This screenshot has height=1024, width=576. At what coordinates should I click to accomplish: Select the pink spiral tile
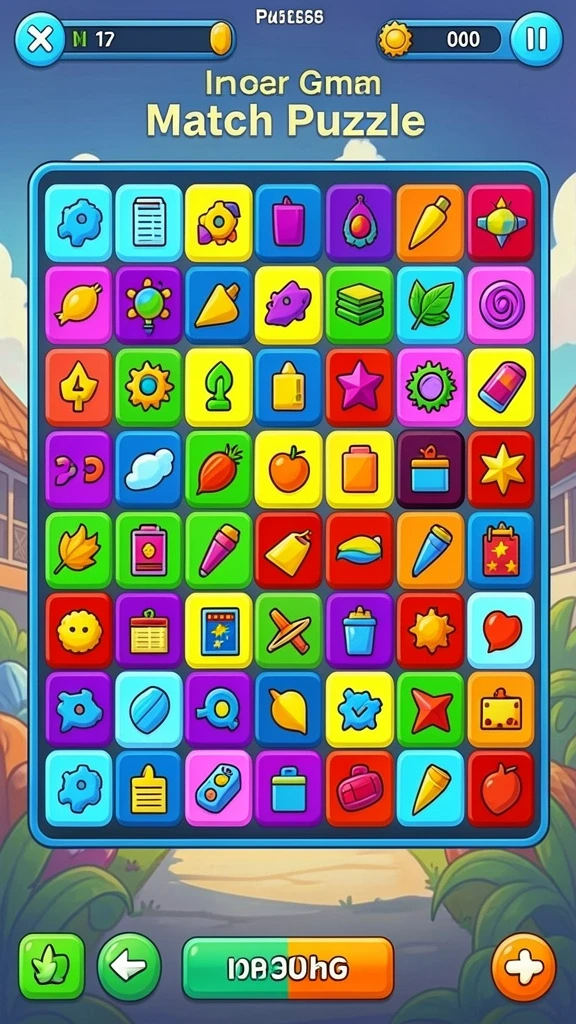coord(501,305)
